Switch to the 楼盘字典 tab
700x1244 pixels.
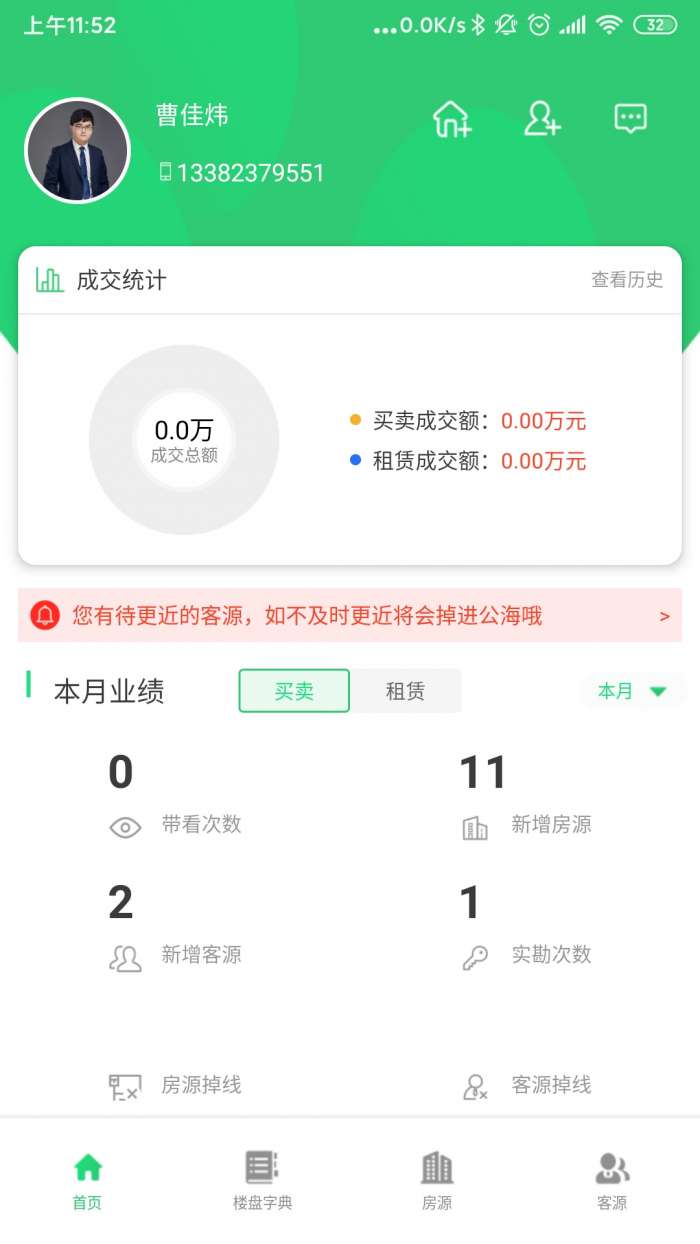262,1180
